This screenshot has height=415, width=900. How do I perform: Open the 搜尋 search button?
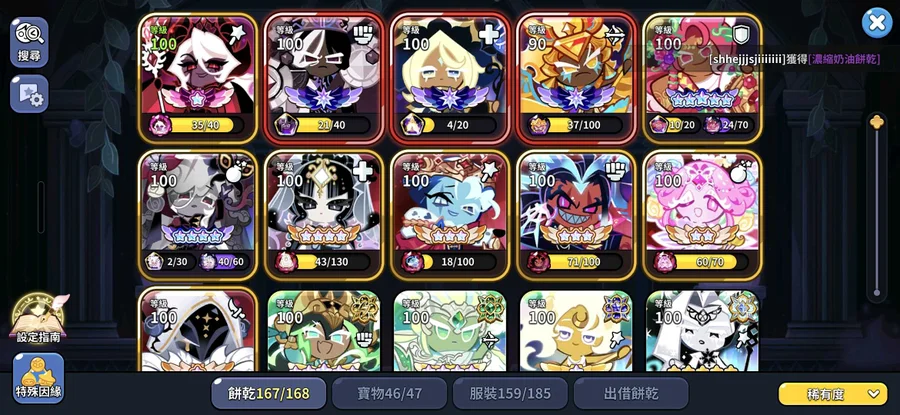tap(29, 41)
